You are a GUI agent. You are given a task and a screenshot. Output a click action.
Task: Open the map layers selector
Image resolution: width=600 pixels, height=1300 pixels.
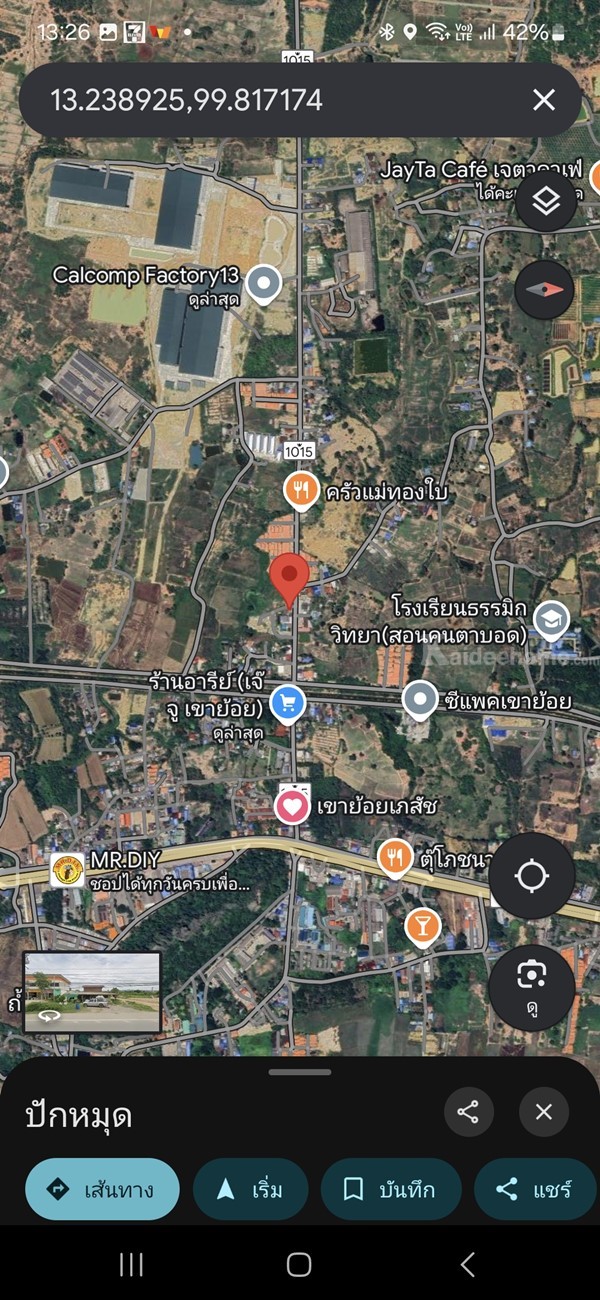545,202
